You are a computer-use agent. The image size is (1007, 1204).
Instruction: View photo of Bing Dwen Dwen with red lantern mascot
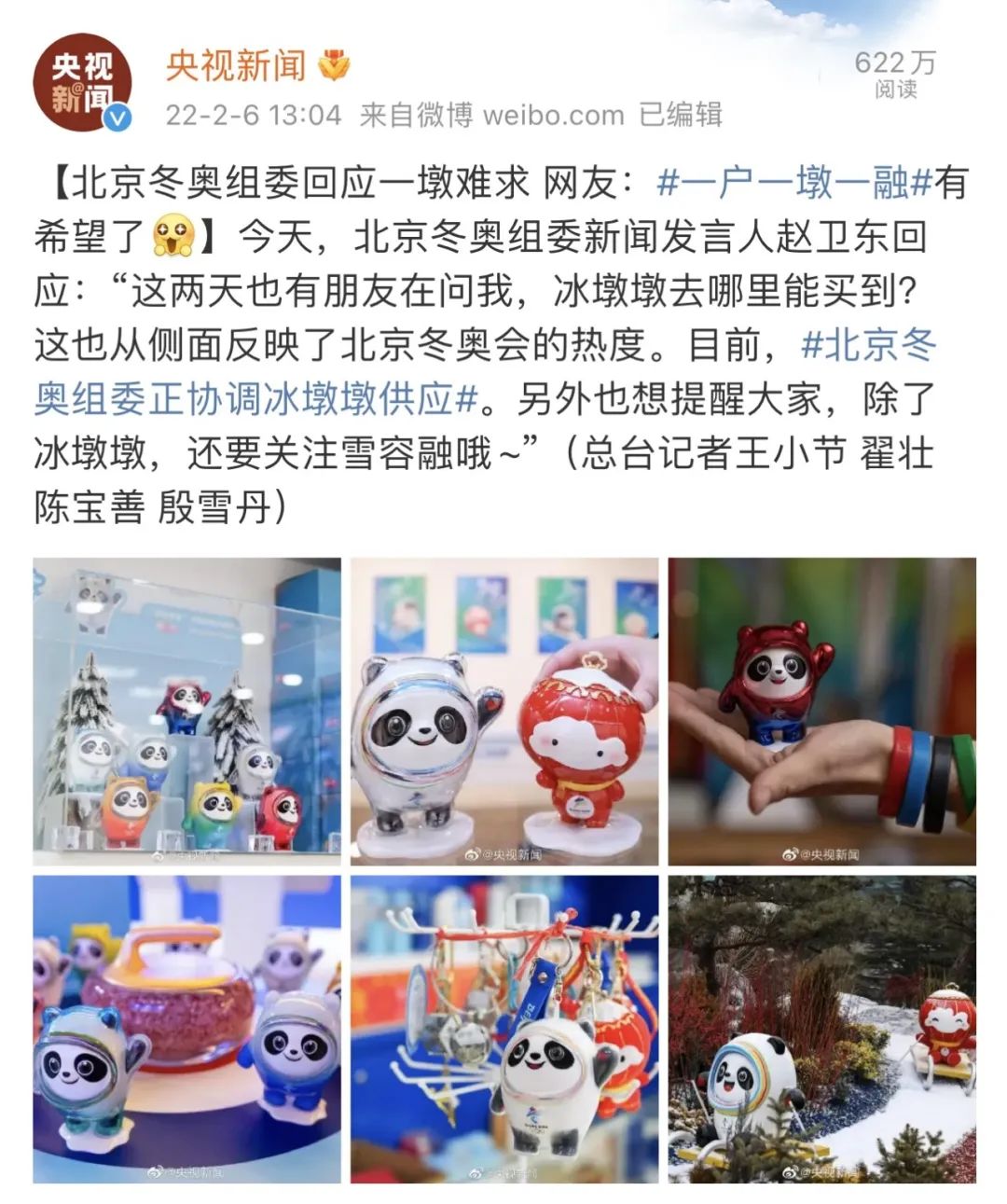504,712
